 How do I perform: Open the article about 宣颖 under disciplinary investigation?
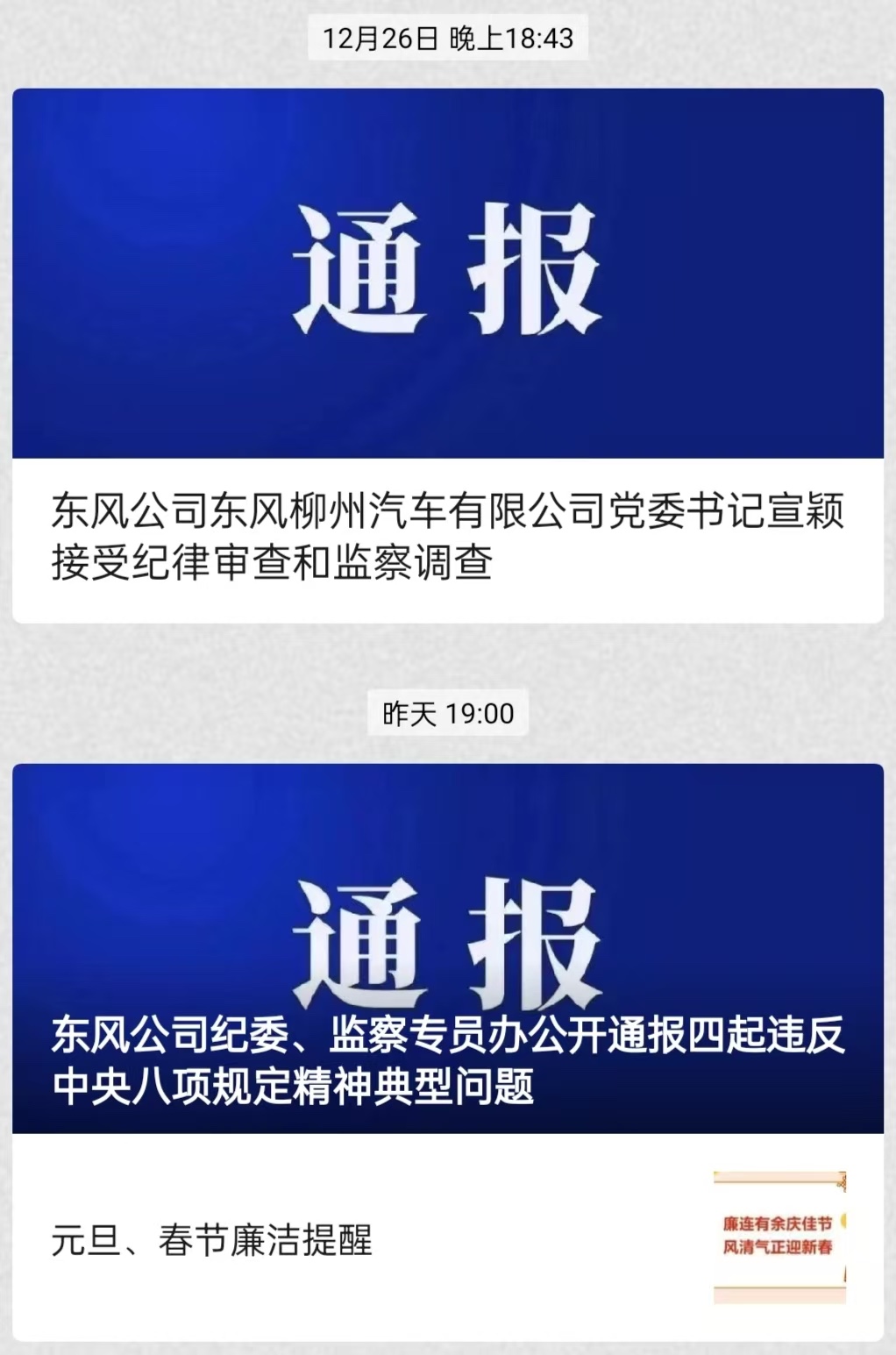click(x=447, y=536)
